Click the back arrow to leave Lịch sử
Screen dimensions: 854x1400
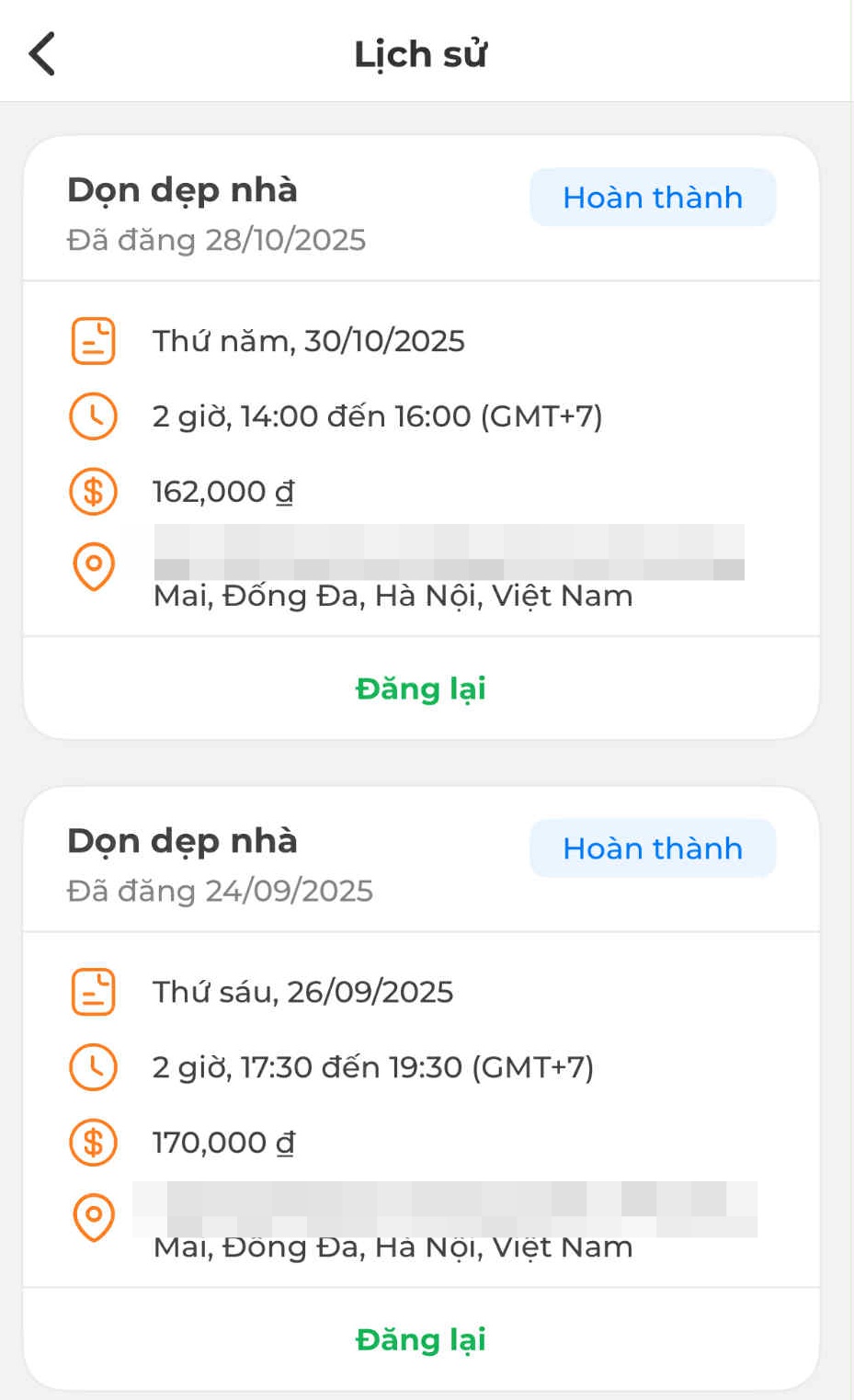pos(41,52)
